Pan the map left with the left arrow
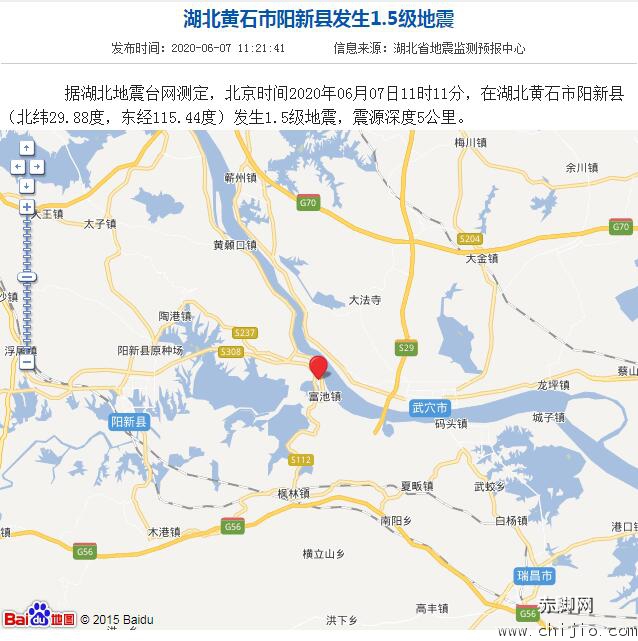Screen dimensions: 638x641 pyautogui.click(x=18, y=166)
